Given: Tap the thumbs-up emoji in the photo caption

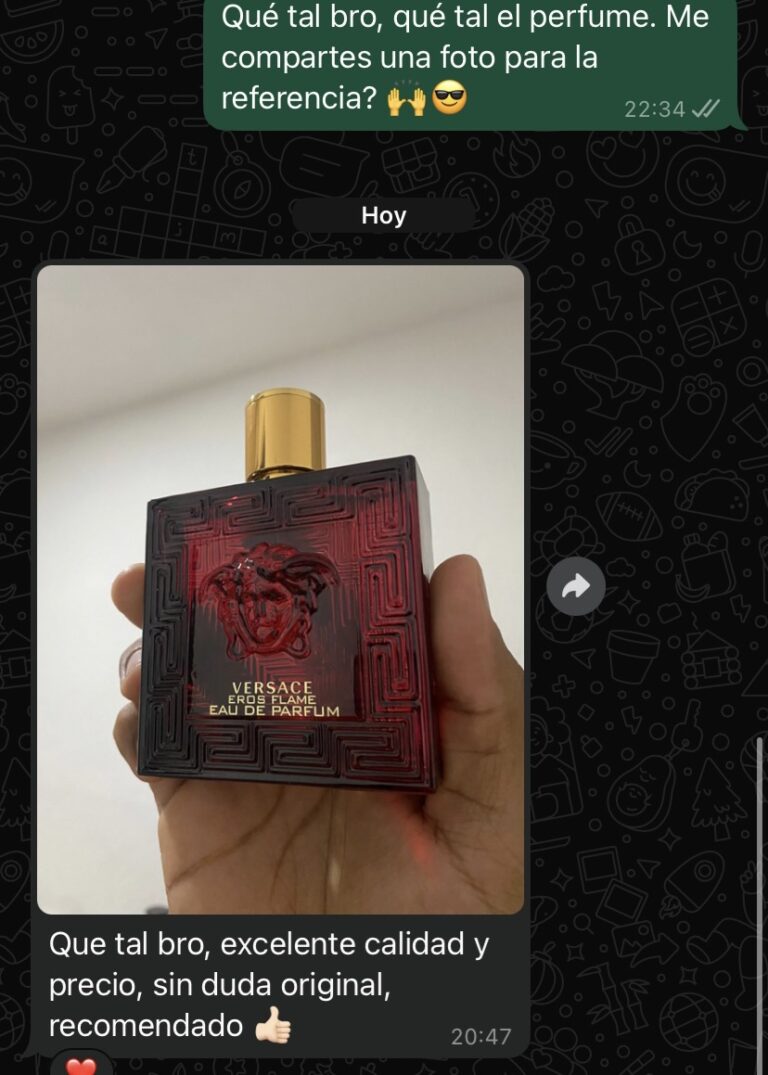Looking at the screenshot, I should [x=274, y=1022].
